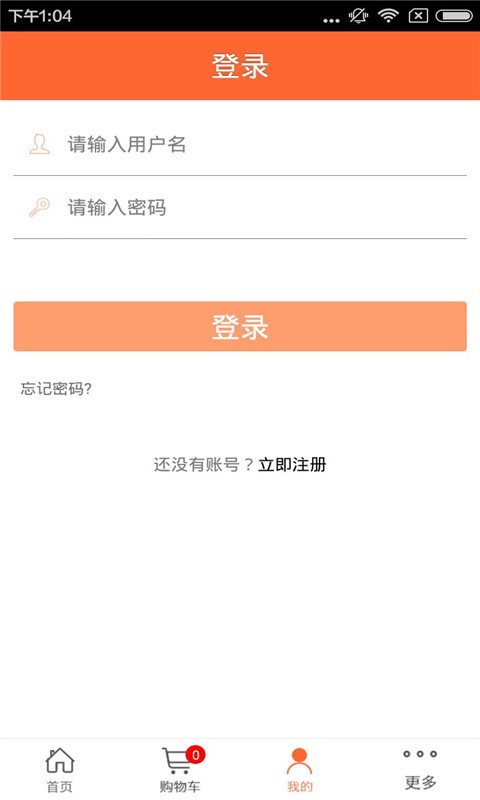
Task: Go to the 我的 tab
Action: [x=299, y=770]
